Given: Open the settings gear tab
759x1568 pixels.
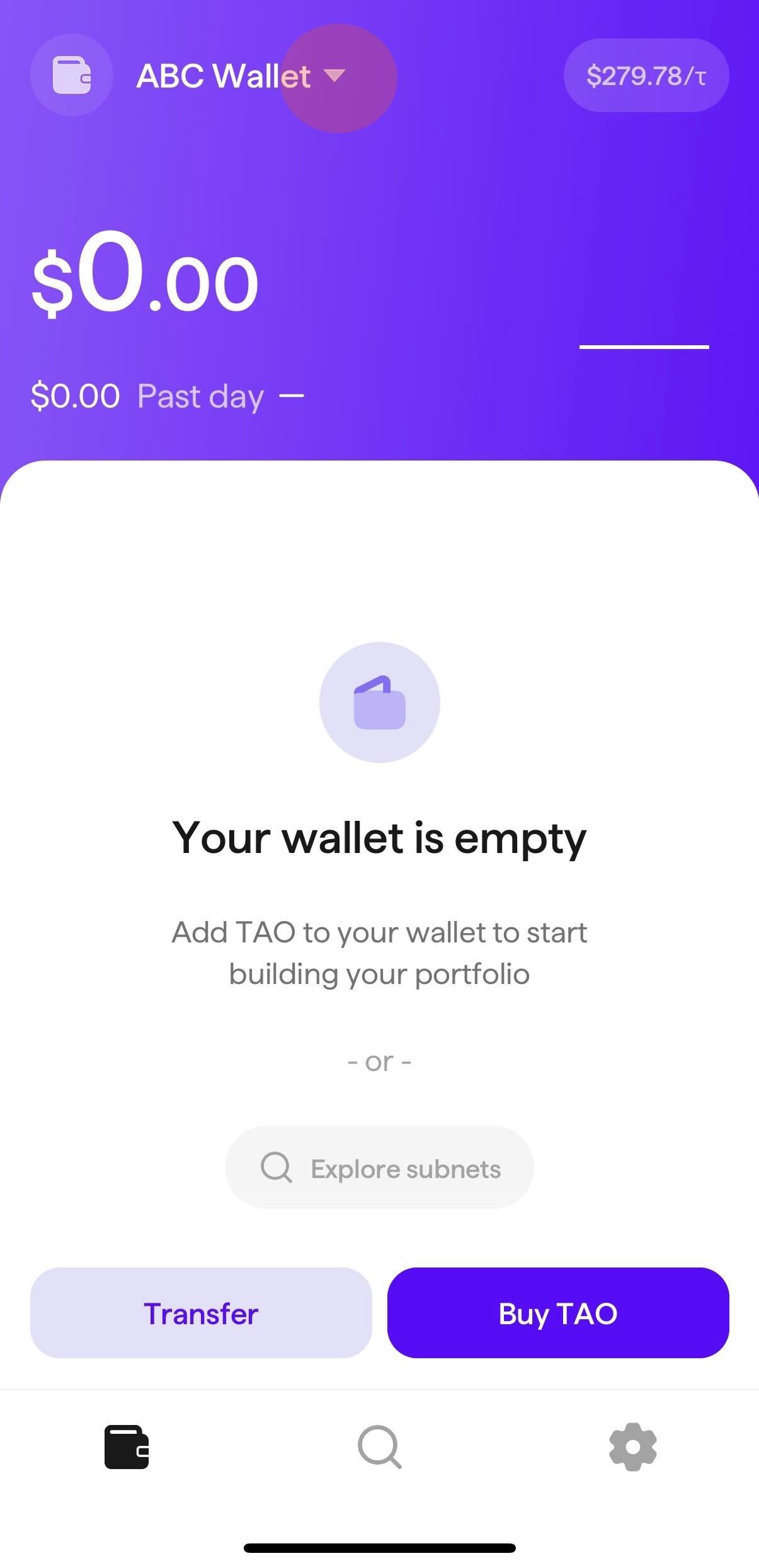Looking at the screenshot, I should click(x=632, y=1446).
